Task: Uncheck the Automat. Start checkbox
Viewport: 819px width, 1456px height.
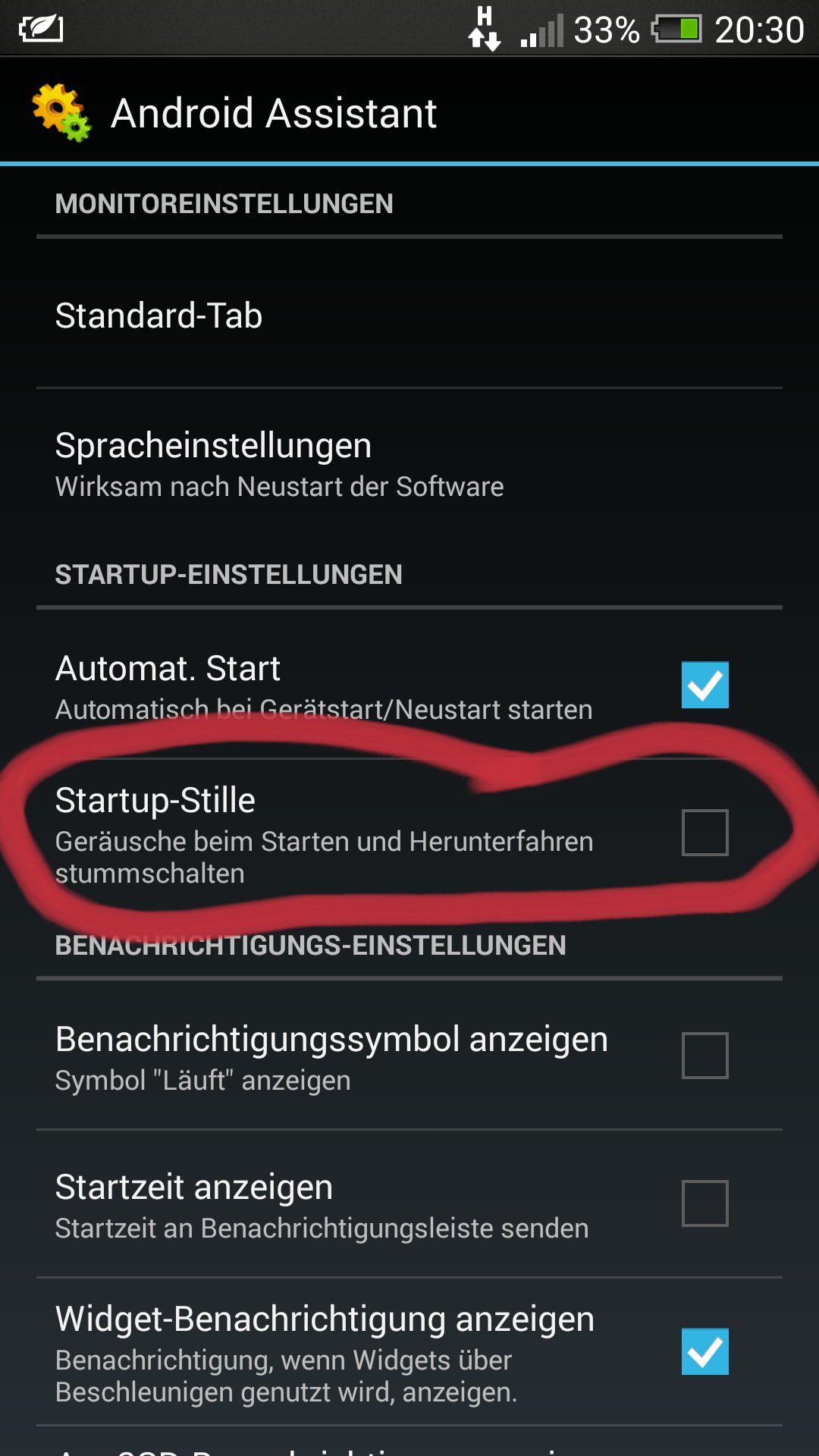Action: point(704,685)
